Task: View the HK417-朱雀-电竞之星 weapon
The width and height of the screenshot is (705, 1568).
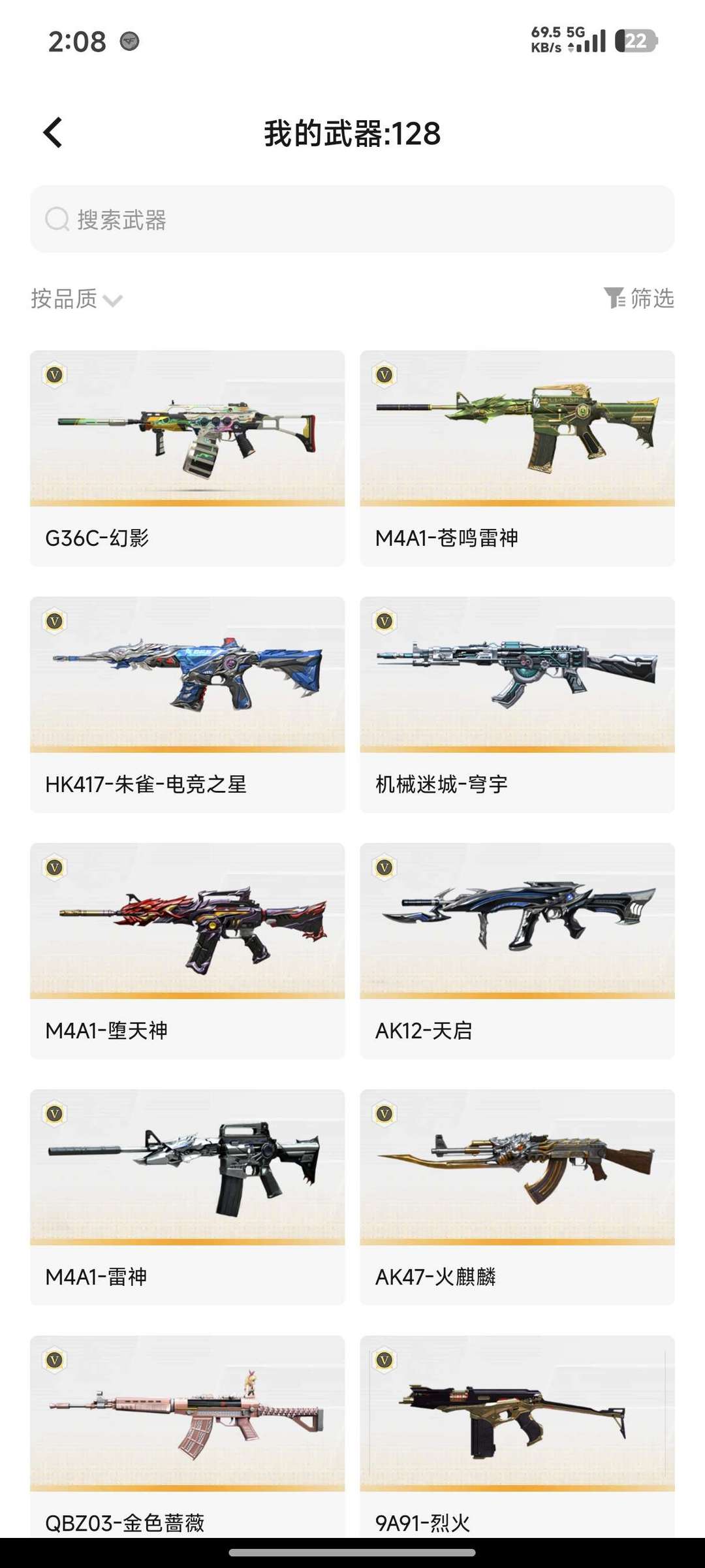Action: pos(187,705)
